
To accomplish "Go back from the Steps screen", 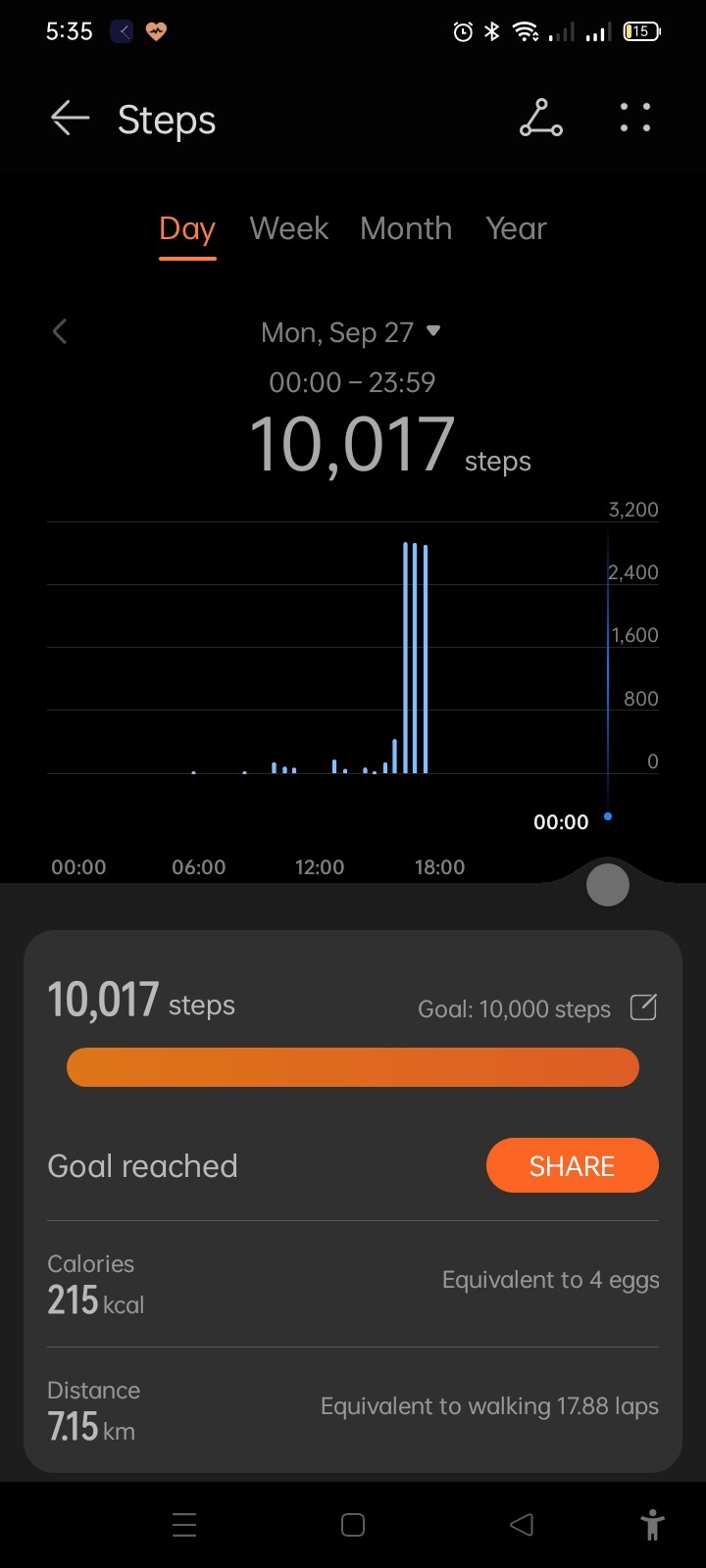I will (x=70, y=119).
